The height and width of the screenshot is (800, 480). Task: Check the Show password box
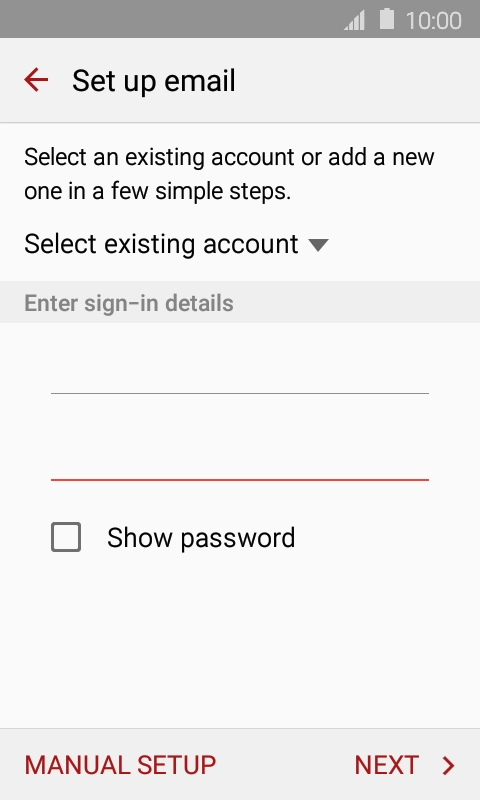point(66,537)
